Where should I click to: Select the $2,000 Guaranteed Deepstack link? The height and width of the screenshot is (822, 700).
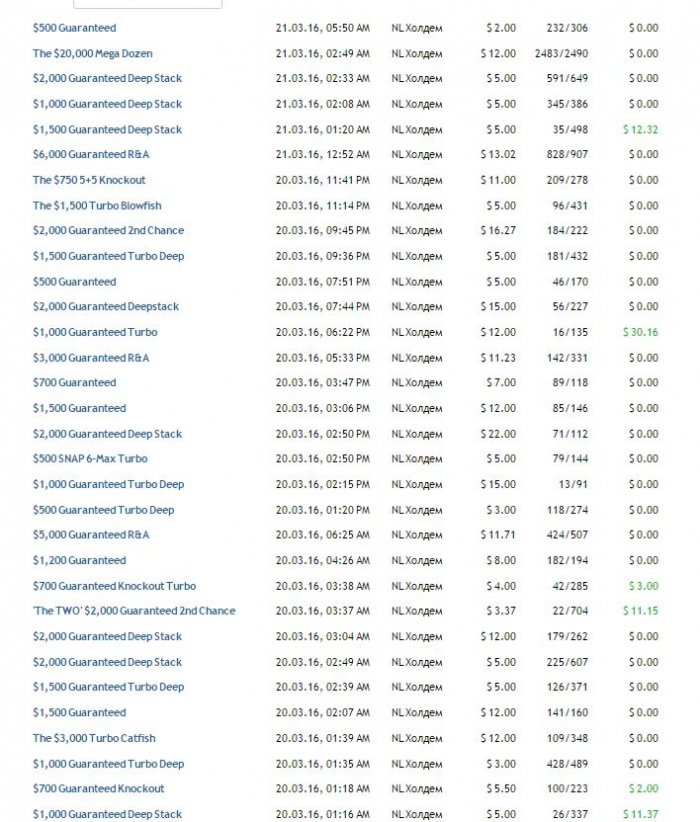(x=105, y=307)
